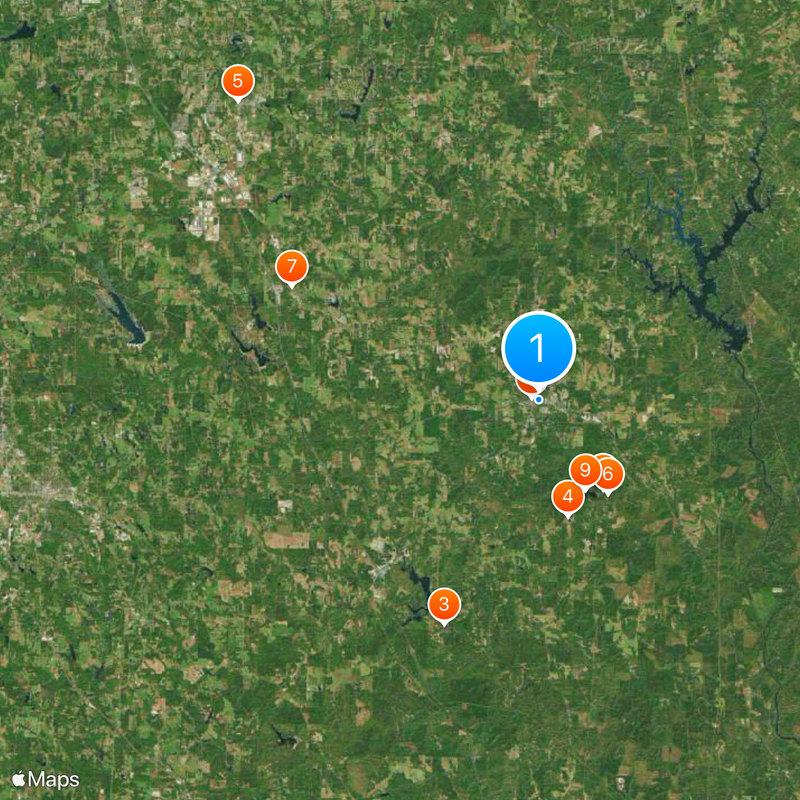Open map pin number 4
800x800 pixels.
(x=567, y=496)
